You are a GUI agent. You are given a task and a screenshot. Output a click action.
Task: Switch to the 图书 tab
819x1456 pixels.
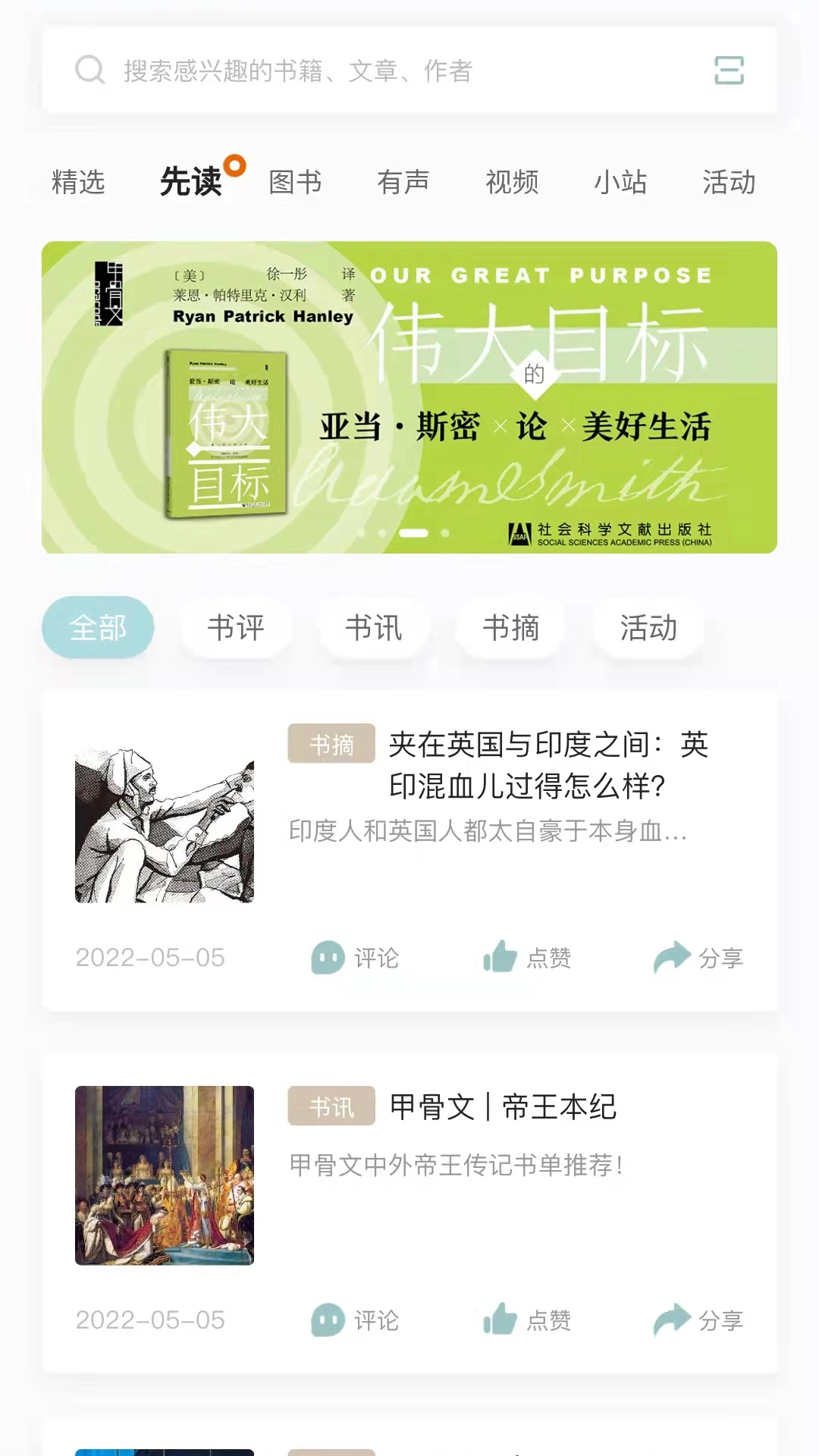(x=295, y=182)
